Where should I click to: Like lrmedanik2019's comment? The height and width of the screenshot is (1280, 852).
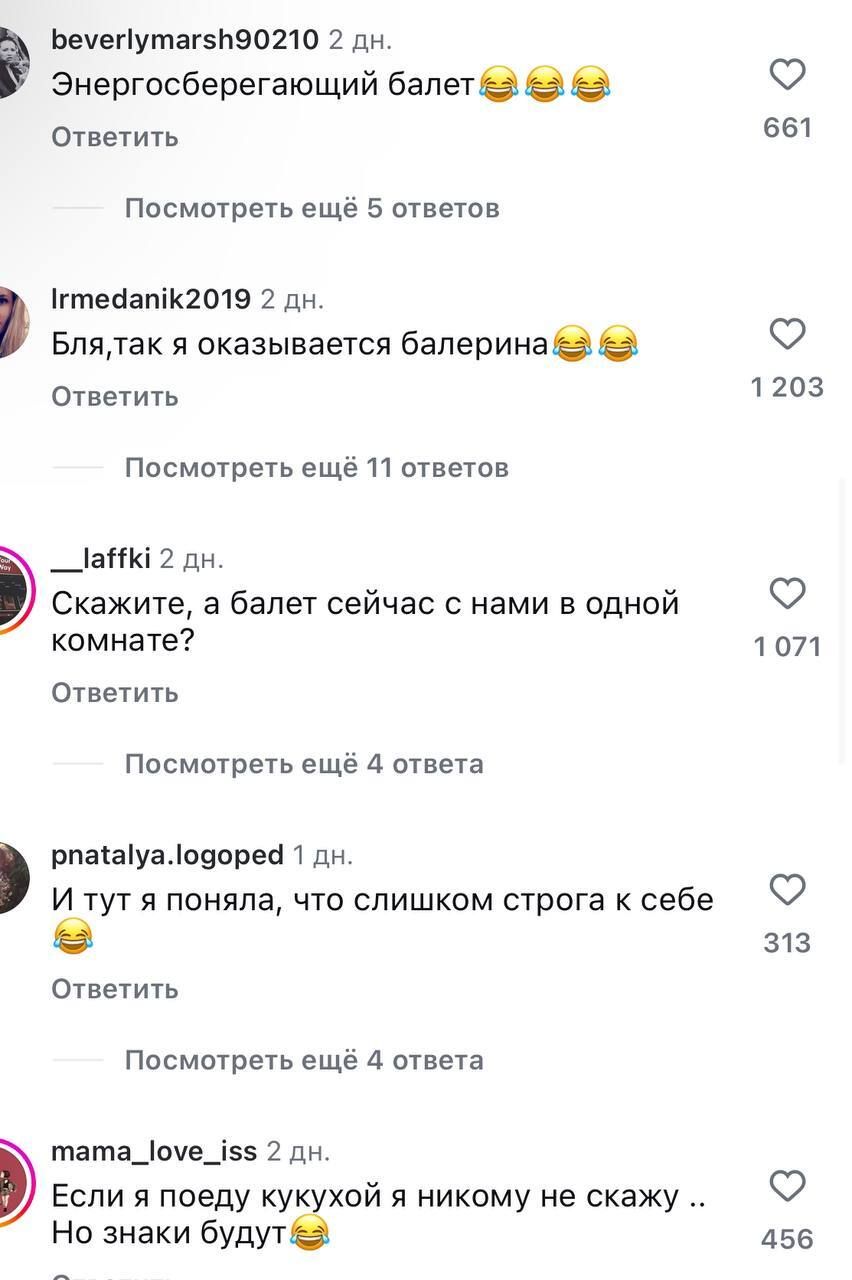pyautogui.click(x=787, y=335)
